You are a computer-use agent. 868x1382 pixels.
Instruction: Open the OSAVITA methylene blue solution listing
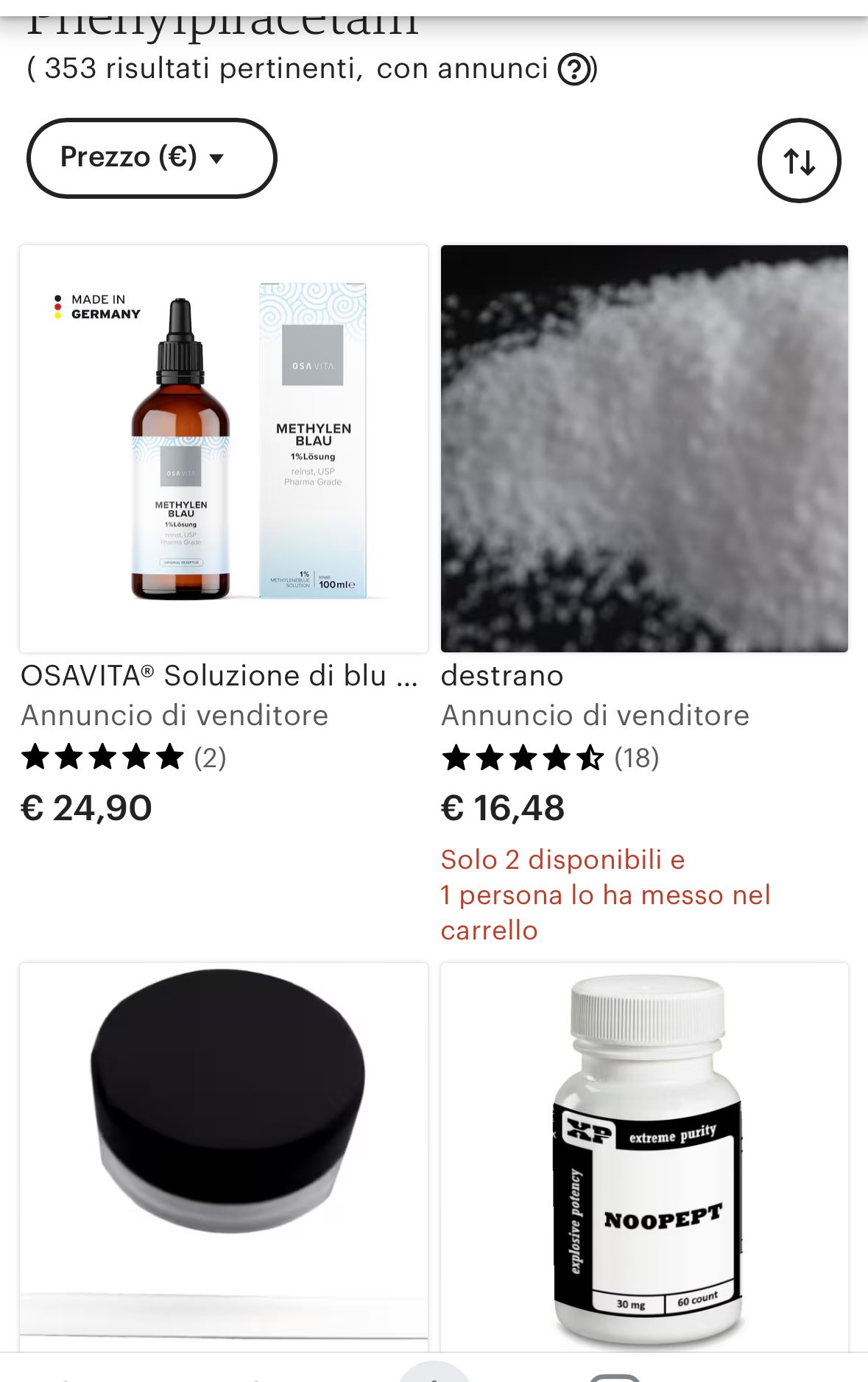point(224,448)
